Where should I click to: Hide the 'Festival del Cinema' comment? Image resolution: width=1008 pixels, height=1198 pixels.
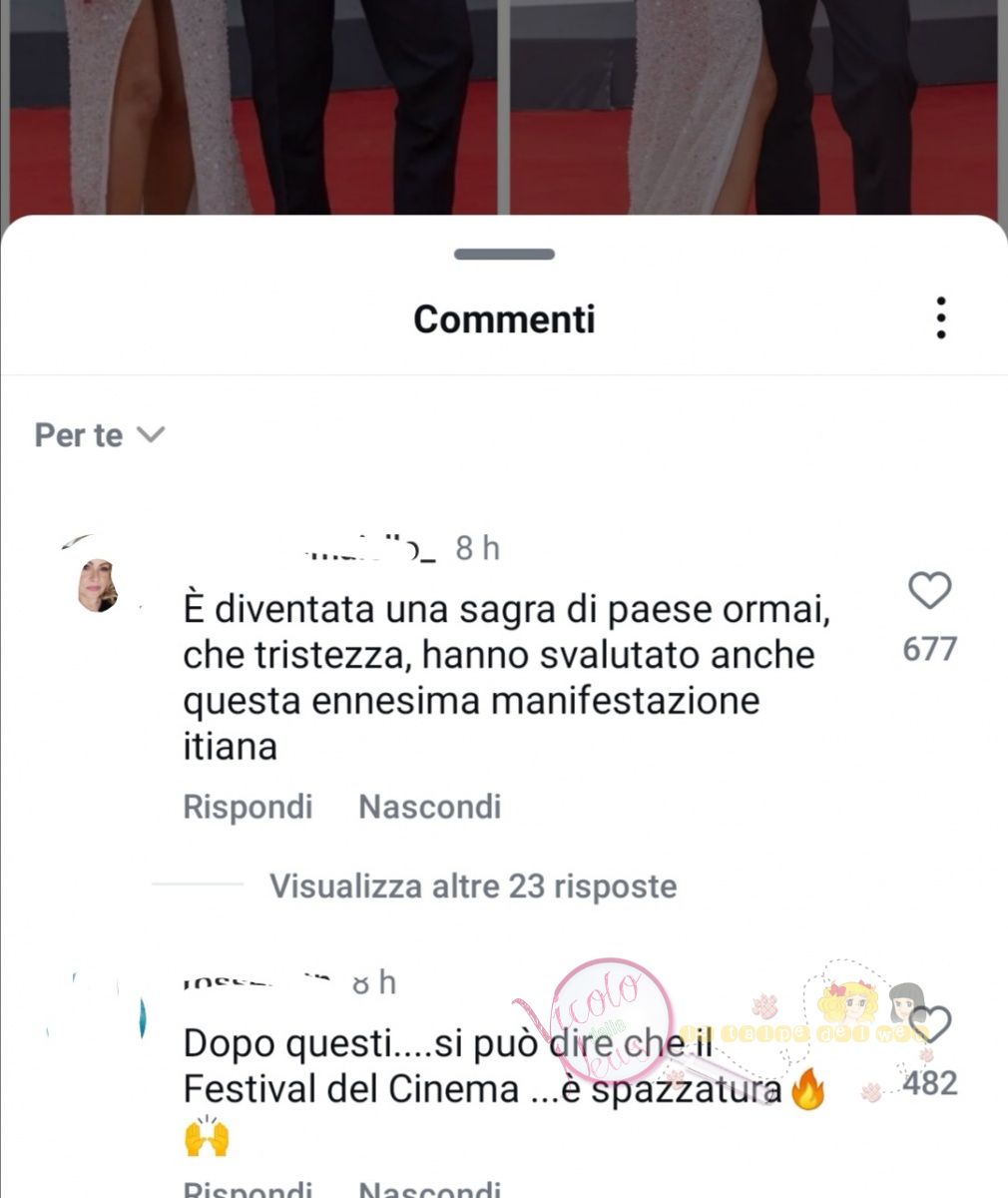pos(429,1188)
